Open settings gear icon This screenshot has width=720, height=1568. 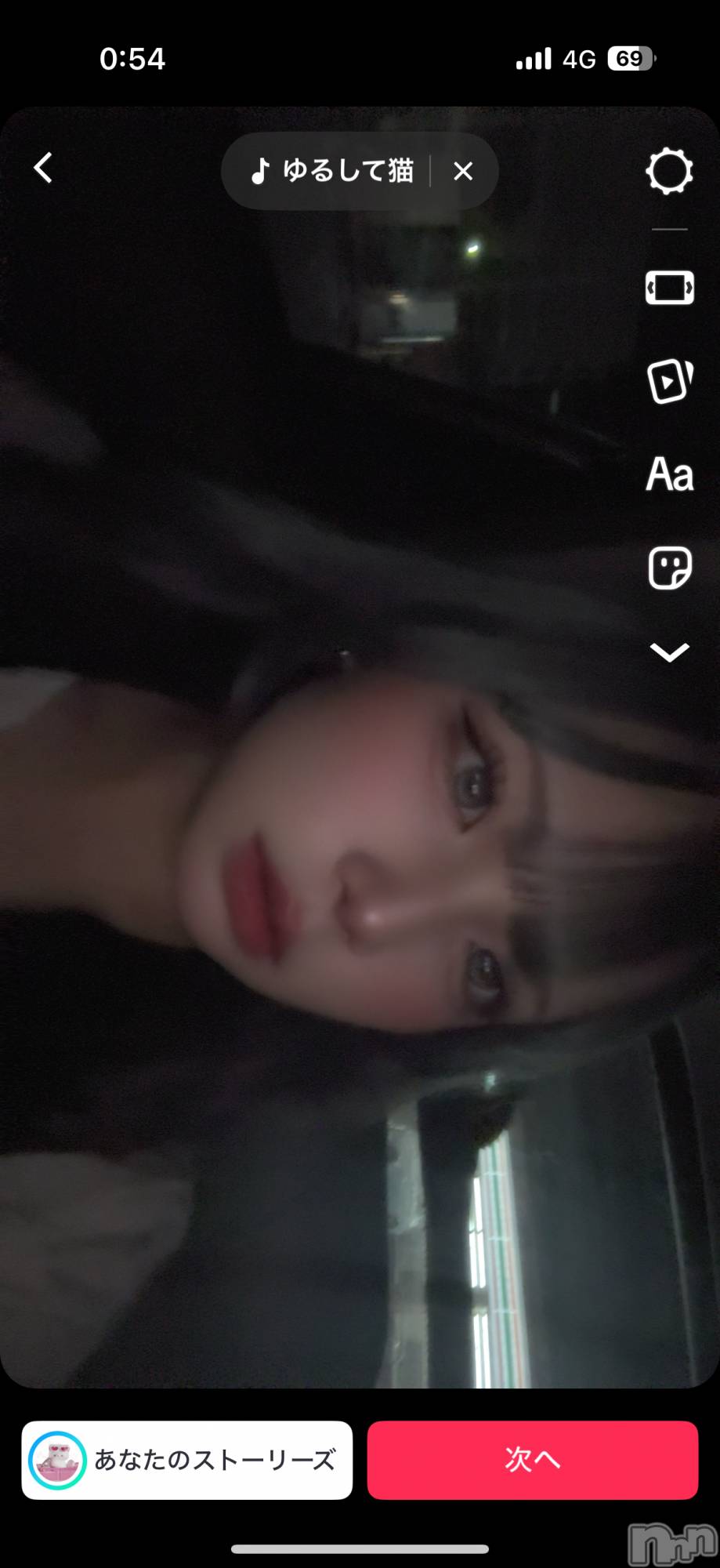(x=669, y=171)
